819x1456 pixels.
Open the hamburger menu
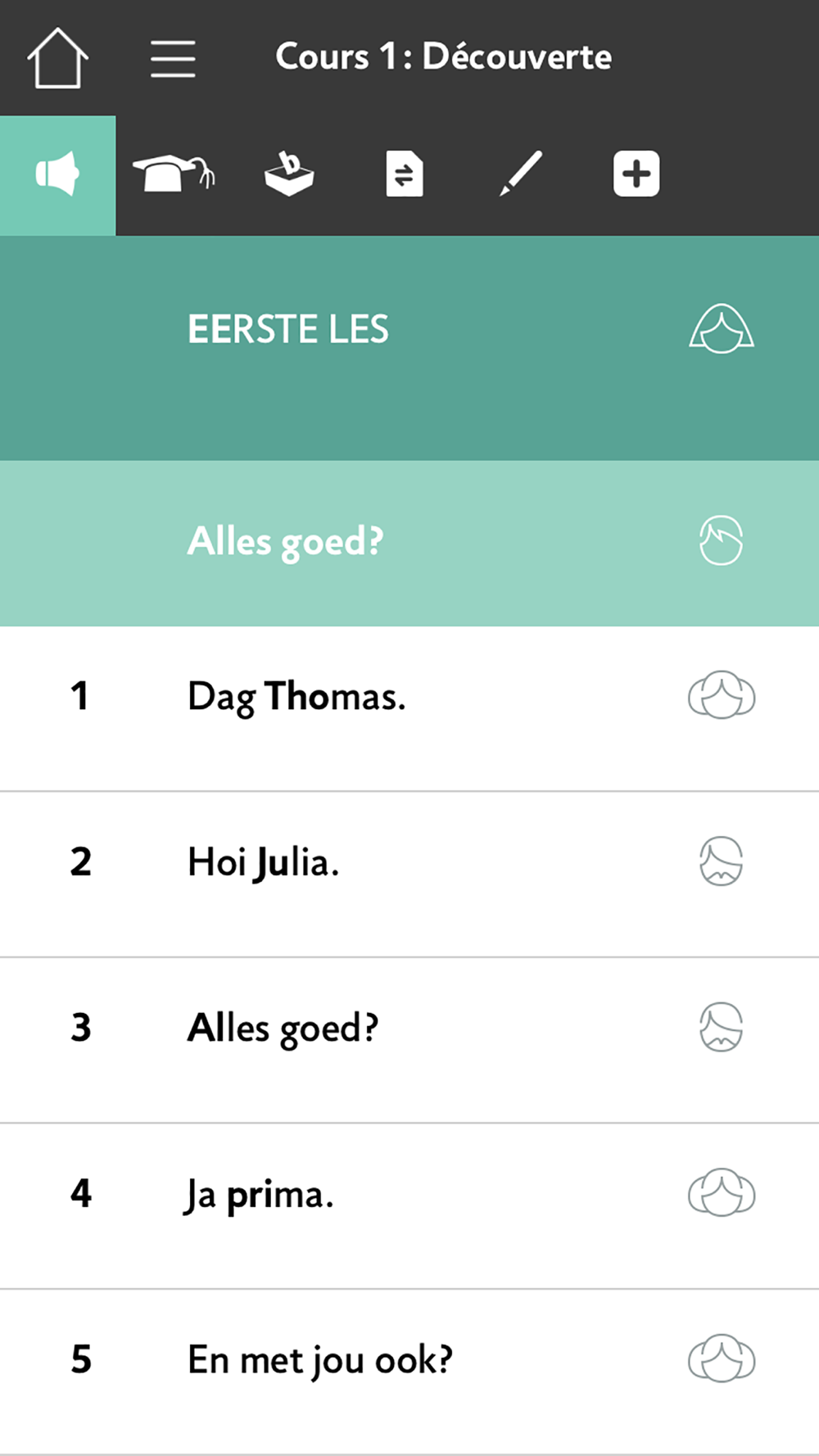[173, 59]
